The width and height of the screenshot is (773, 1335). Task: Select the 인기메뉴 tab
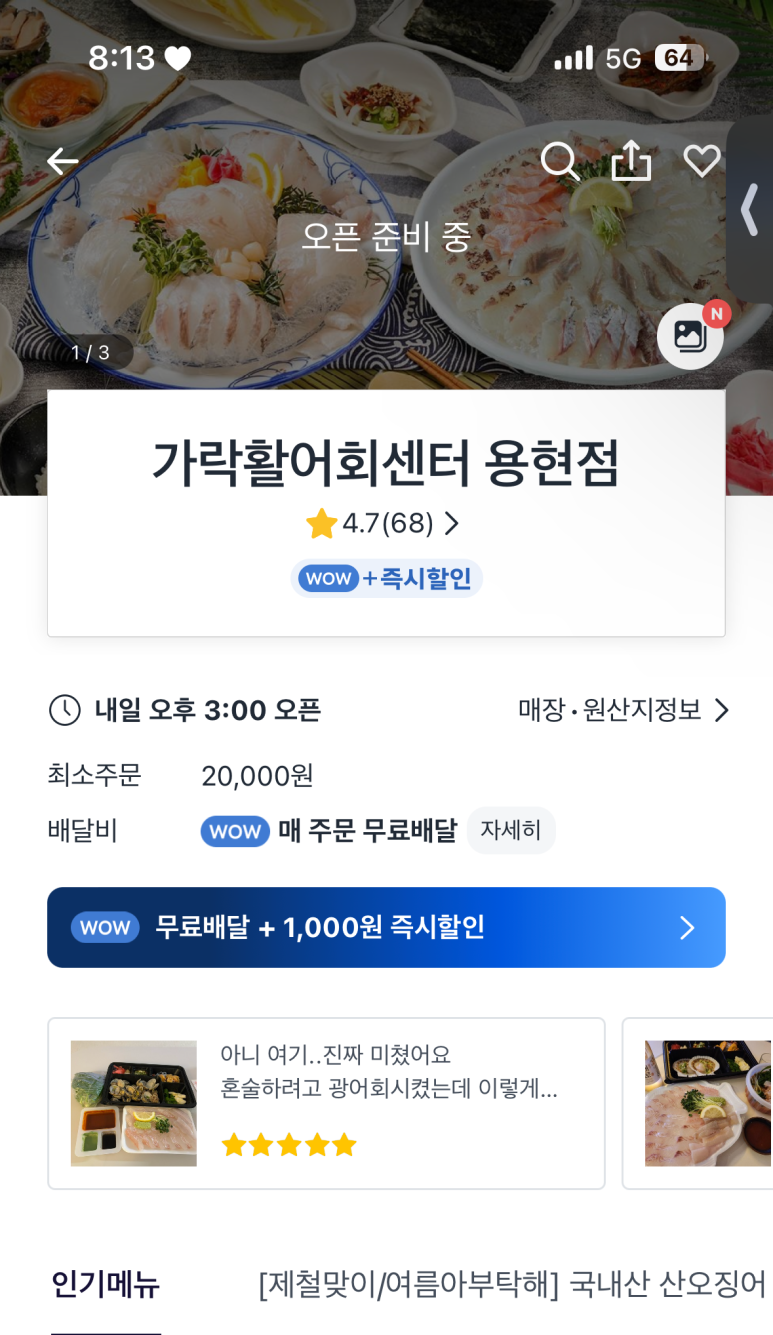106,1284
